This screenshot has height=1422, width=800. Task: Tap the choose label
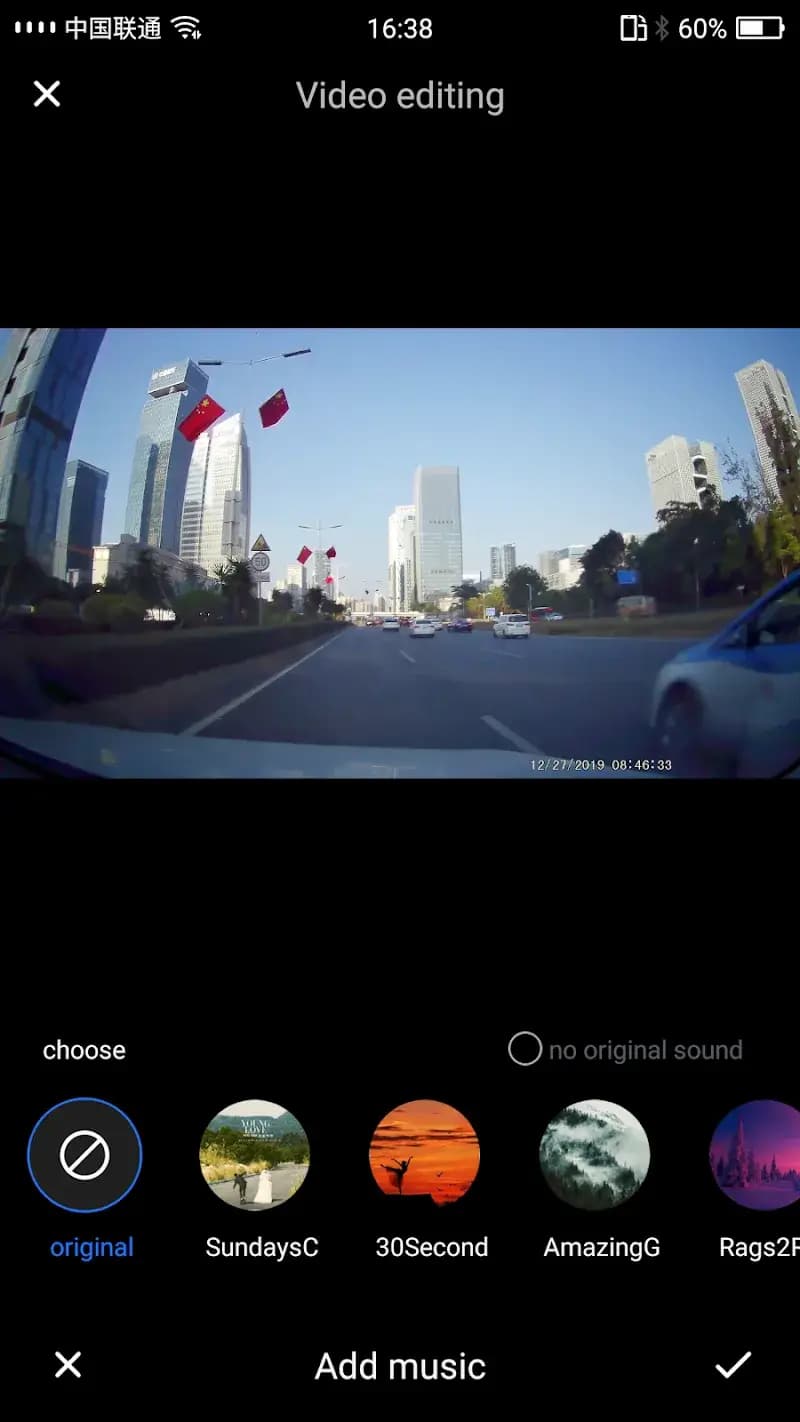84,1049
